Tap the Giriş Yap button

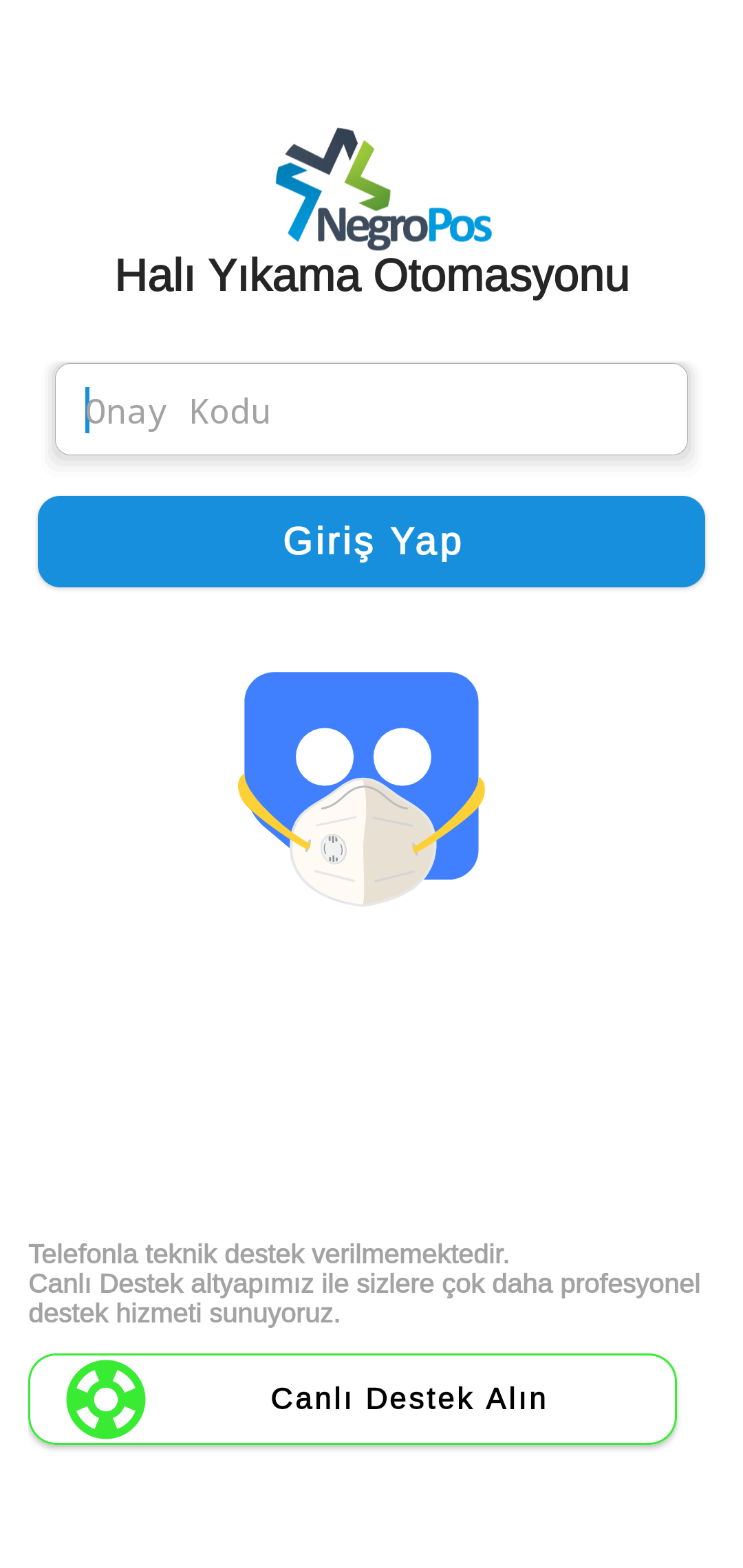(371, 541)
